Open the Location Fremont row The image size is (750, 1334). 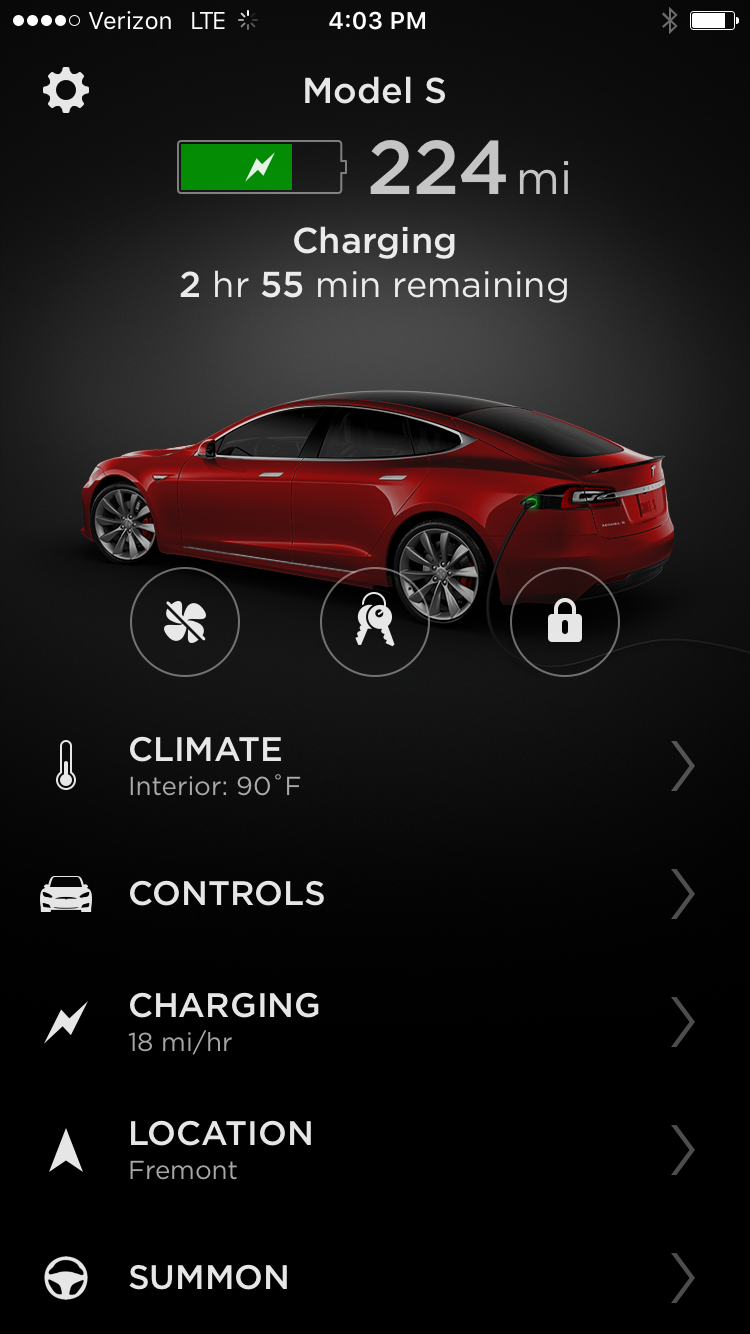coord(375,1150)
